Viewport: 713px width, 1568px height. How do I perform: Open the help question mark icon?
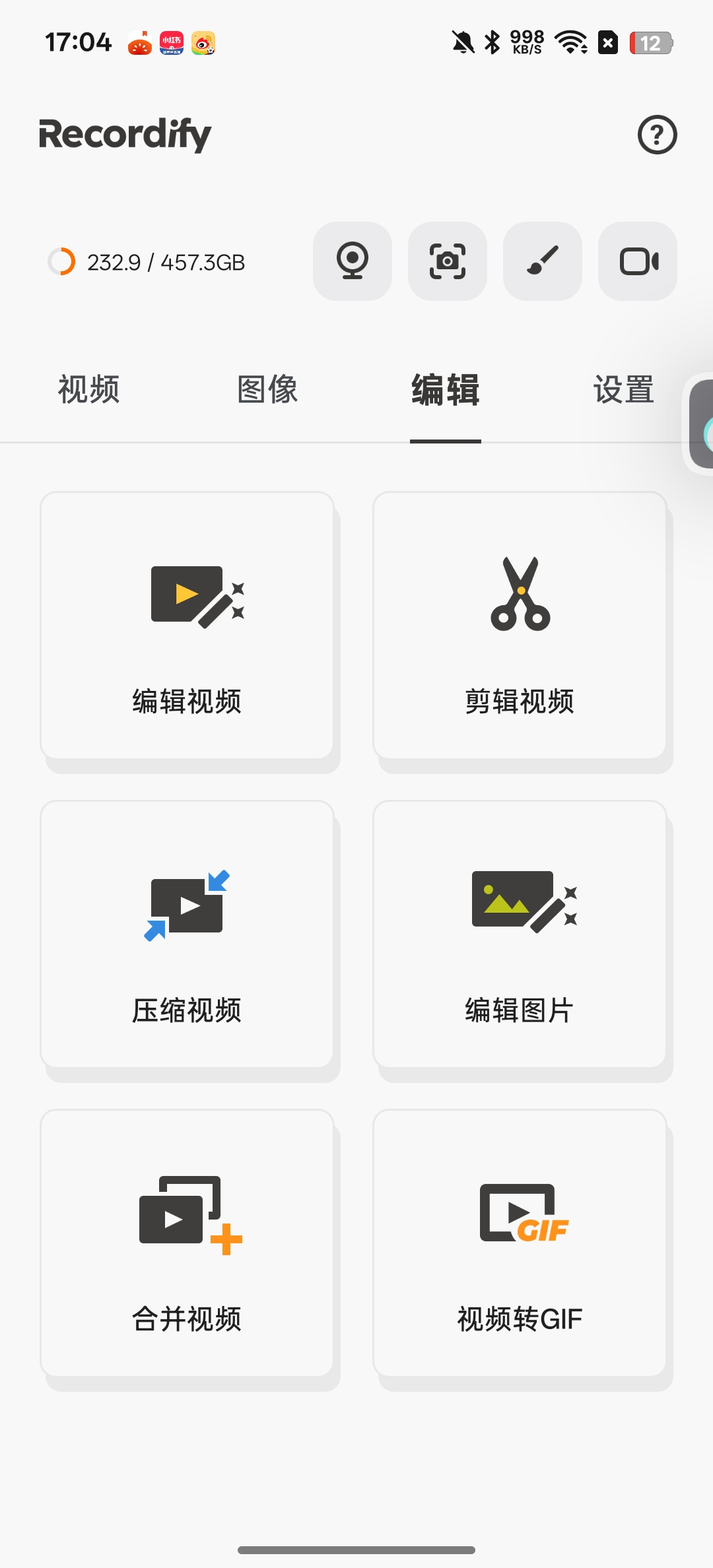[657, 135]
